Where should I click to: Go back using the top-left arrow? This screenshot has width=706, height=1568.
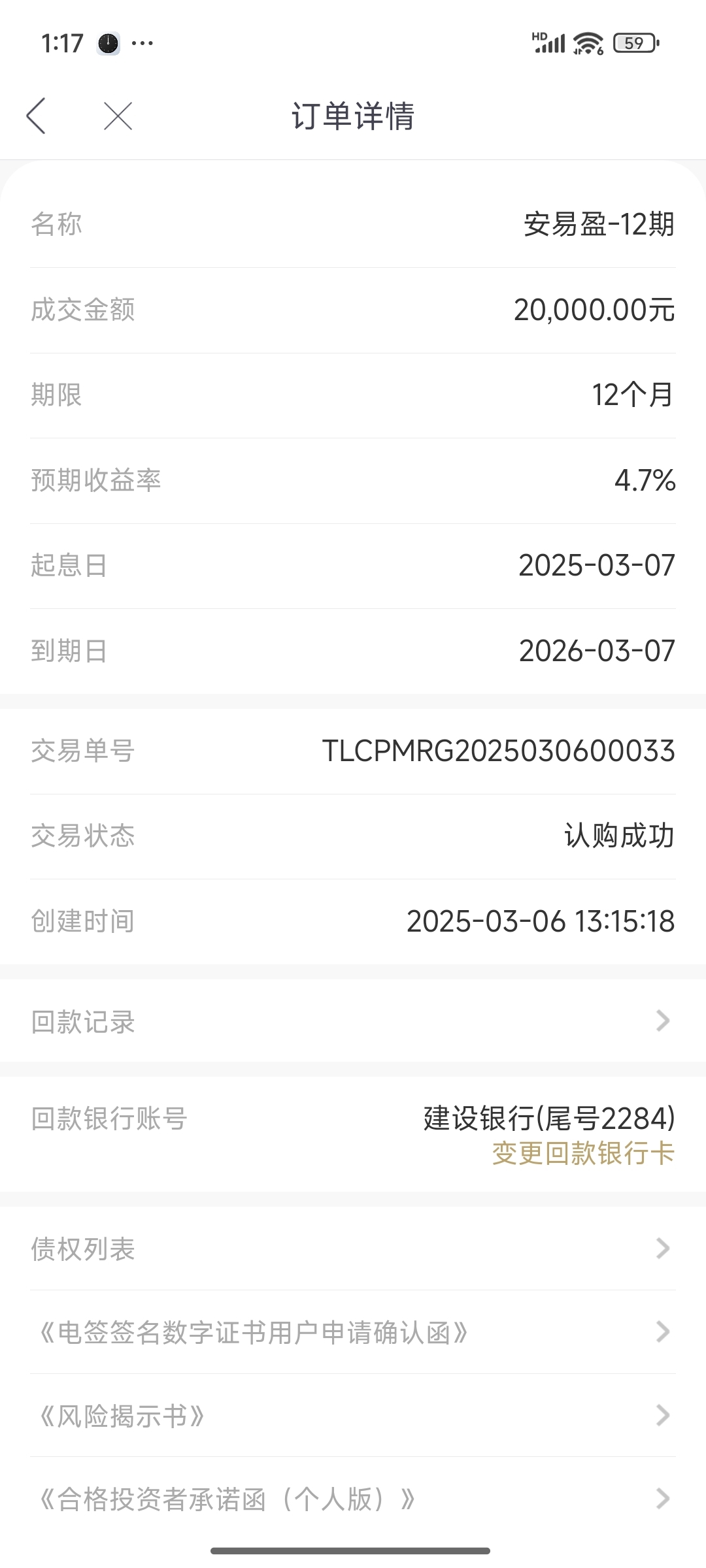coord(36,116)
